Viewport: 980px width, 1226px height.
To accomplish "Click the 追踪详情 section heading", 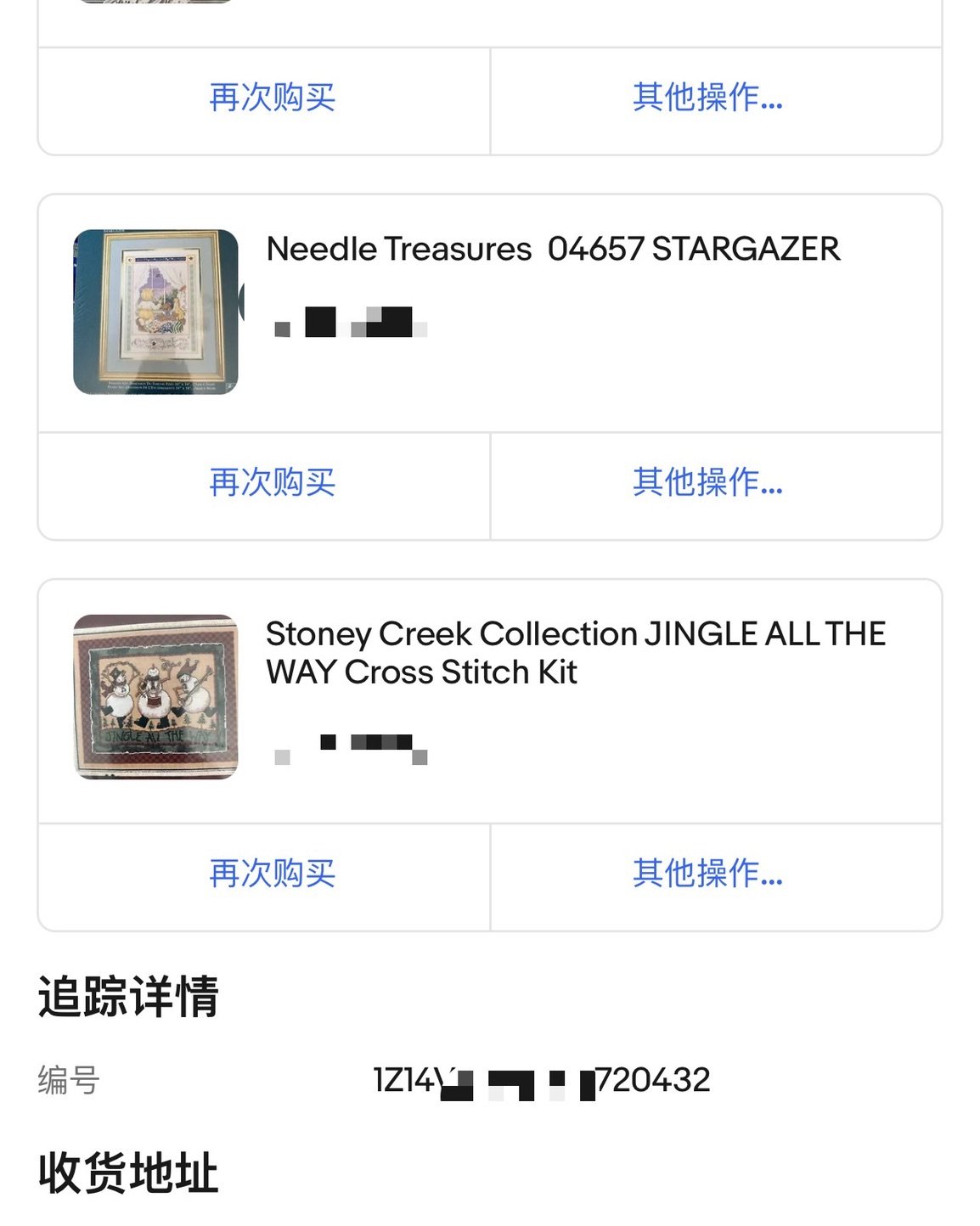I will pos(129,999).
